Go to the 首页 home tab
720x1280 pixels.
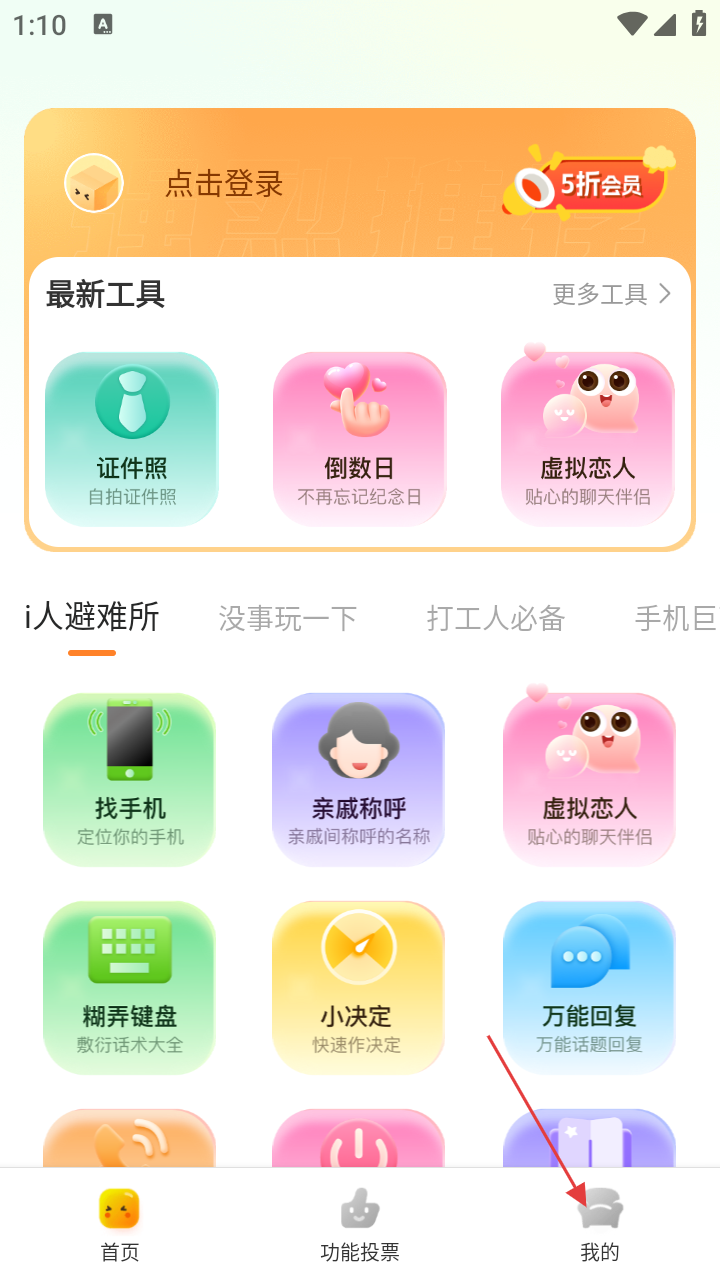tap(120, 1224)
